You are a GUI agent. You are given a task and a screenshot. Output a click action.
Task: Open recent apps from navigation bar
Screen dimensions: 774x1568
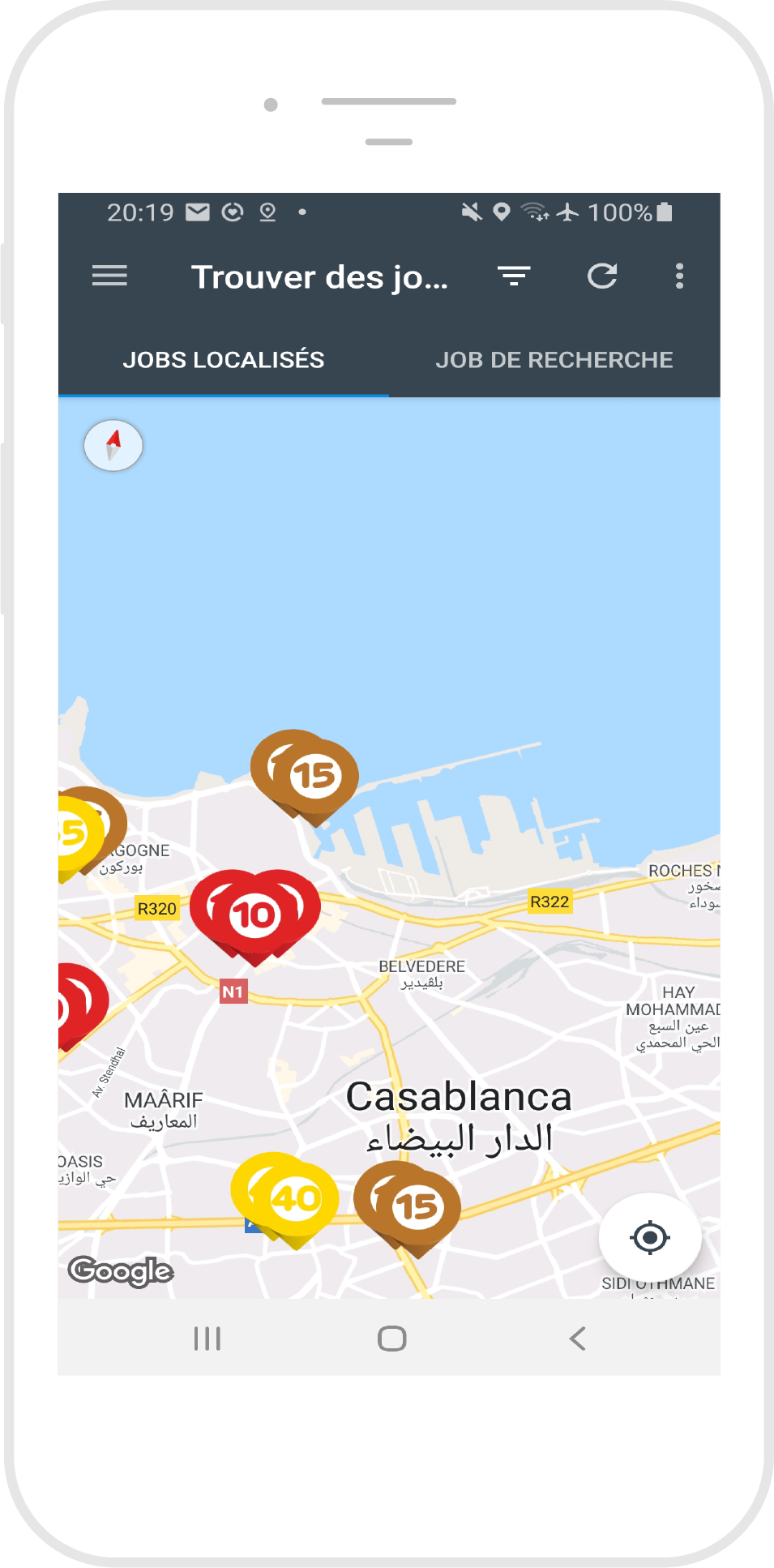207,1339
